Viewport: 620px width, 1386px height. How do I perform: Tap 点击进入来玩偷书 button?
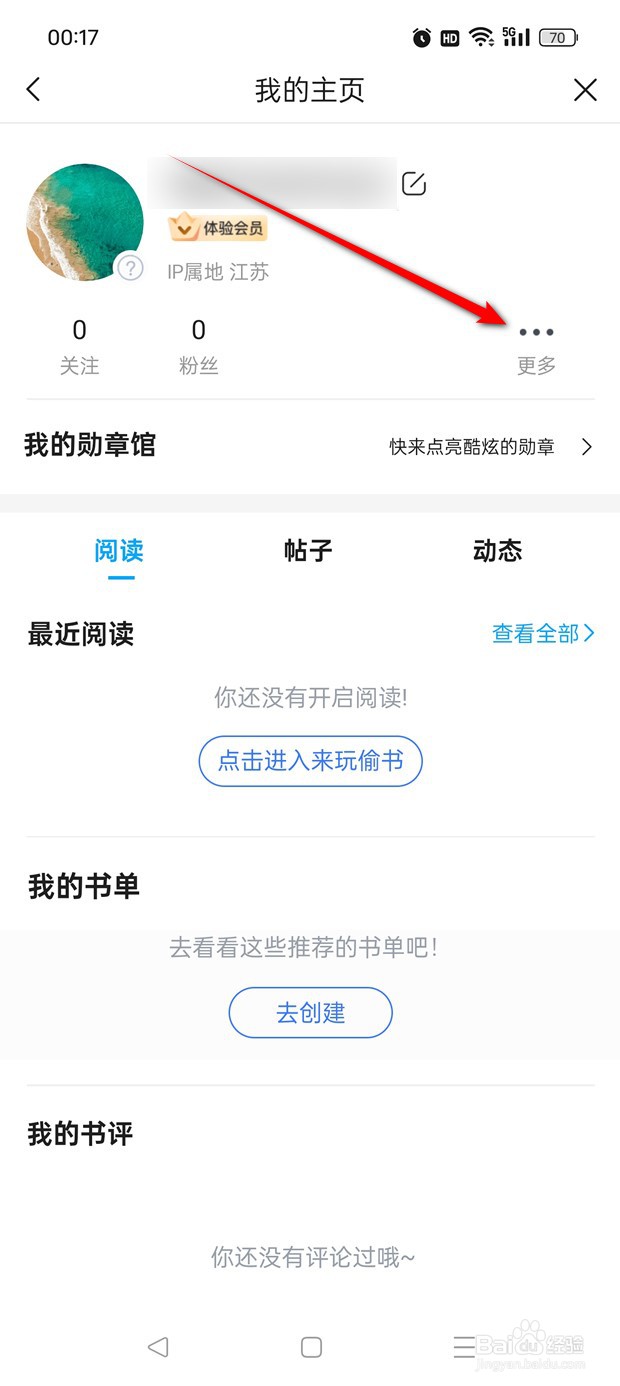[310, 761]
